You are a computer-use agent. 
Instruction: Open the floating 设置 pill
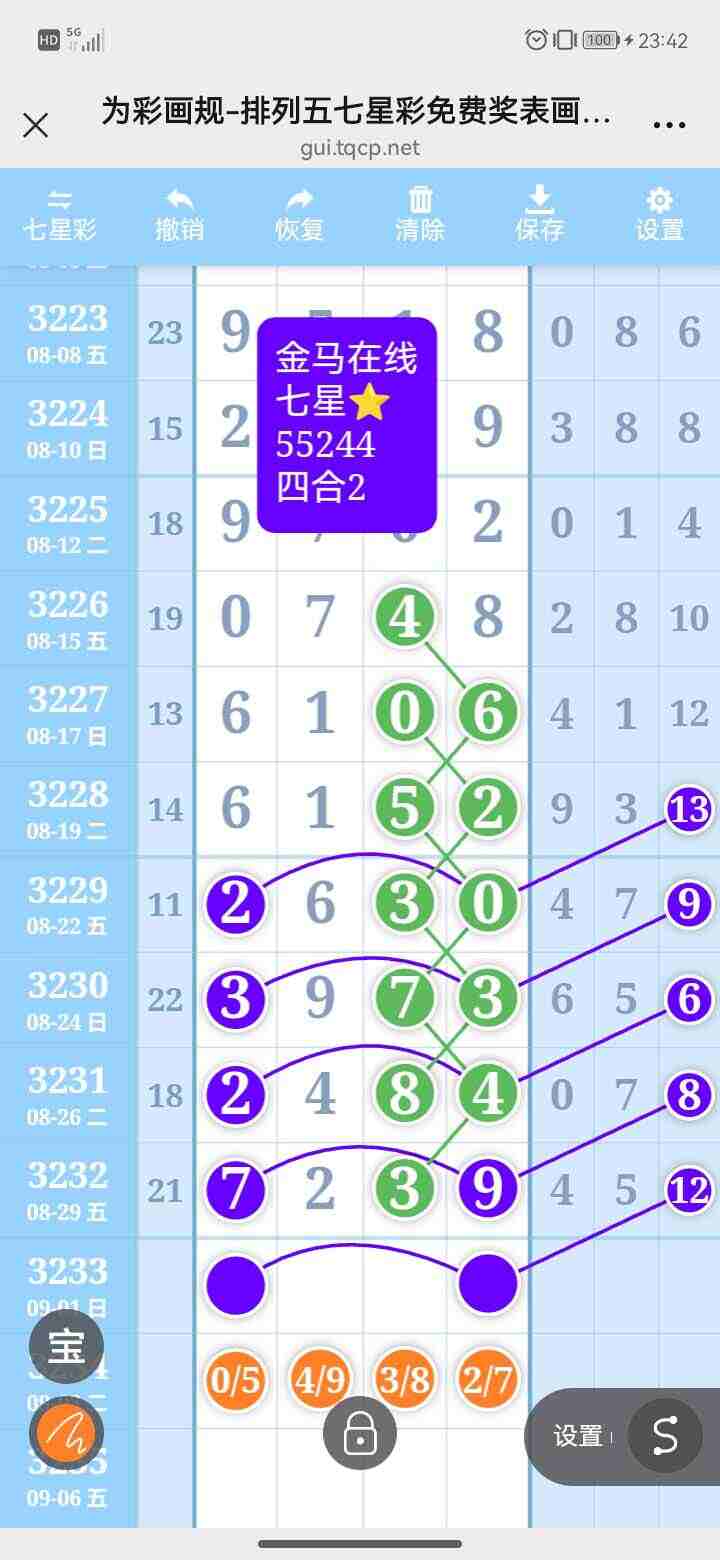click(578, 1436)
